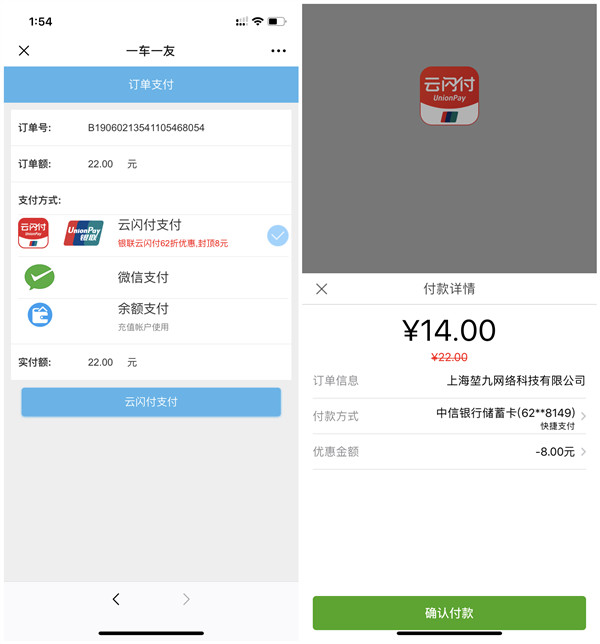This screenshot has height=644, width=600.
Task: Open the three-dot more menu
Action: coord(278,51)
